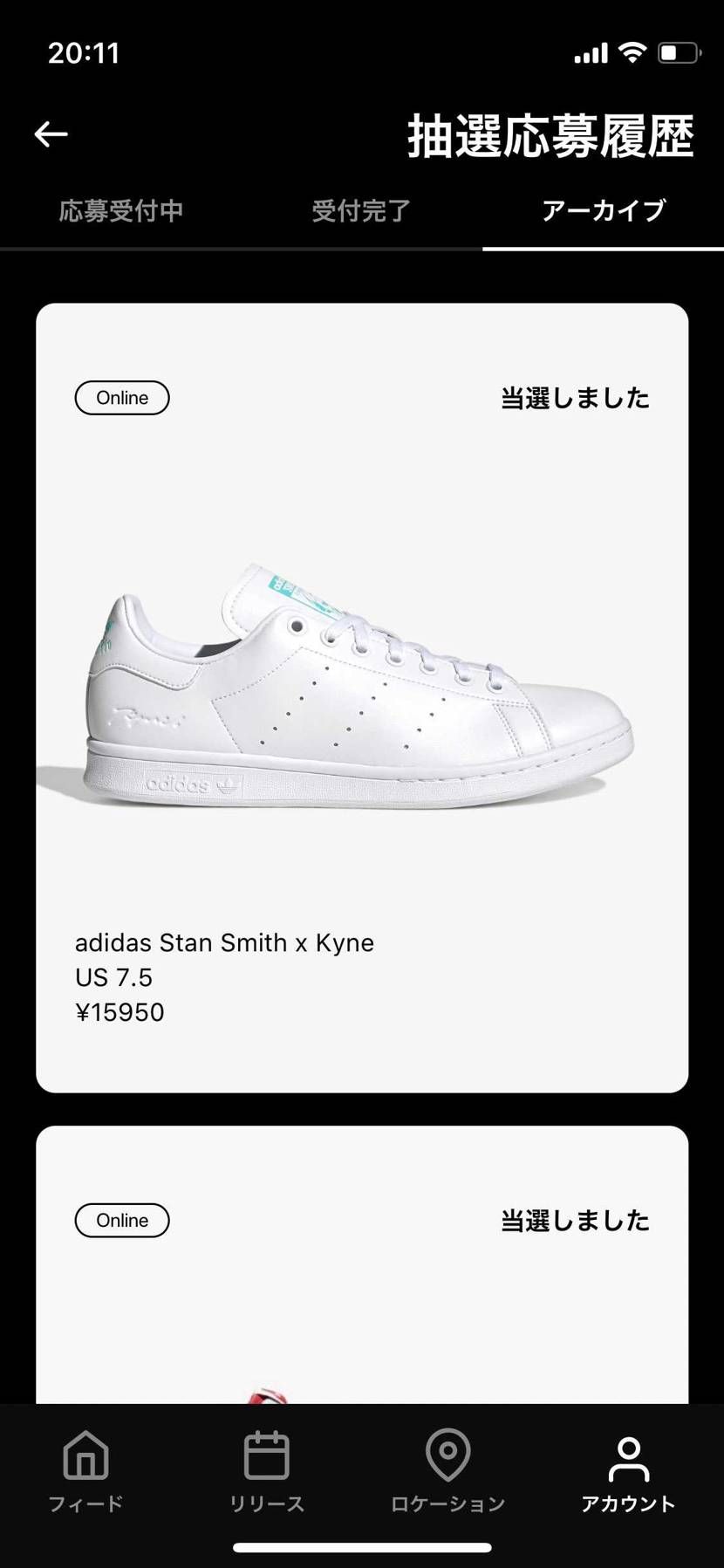This screenshot has width=724, height=1568.
Task: Go to the リリース tab
Action: [x=266, y=1471]
